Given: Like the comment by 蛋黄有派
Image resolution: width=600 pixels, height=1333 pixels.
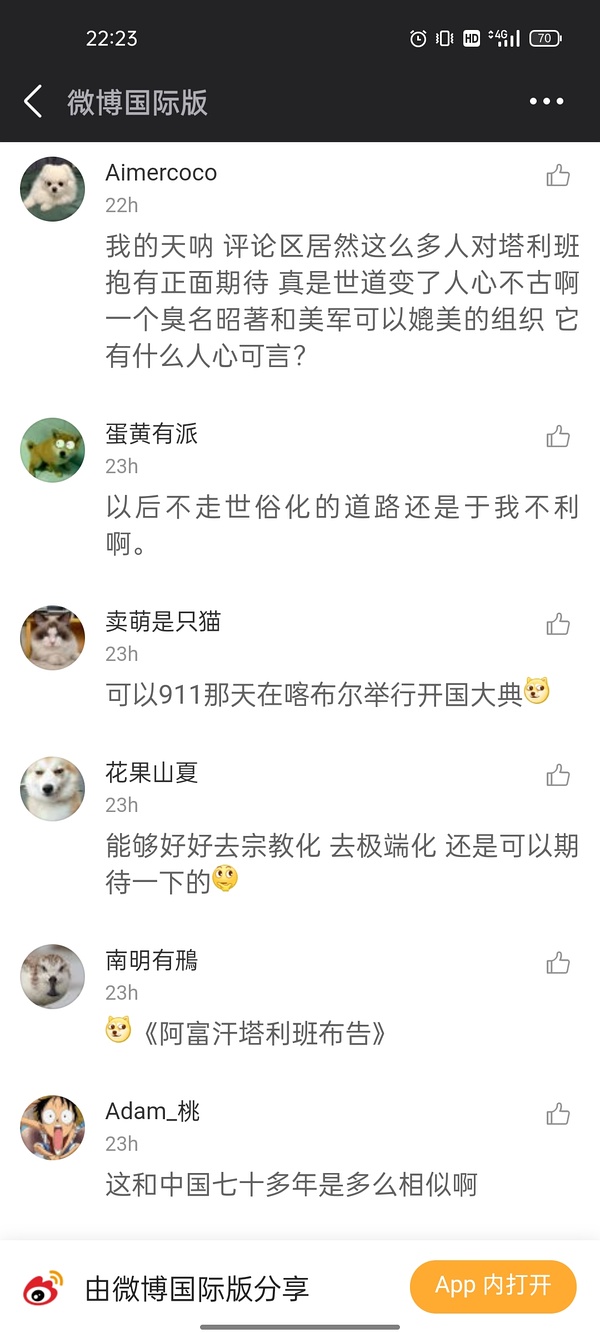Looking at the screenshot, I should 558,437.
